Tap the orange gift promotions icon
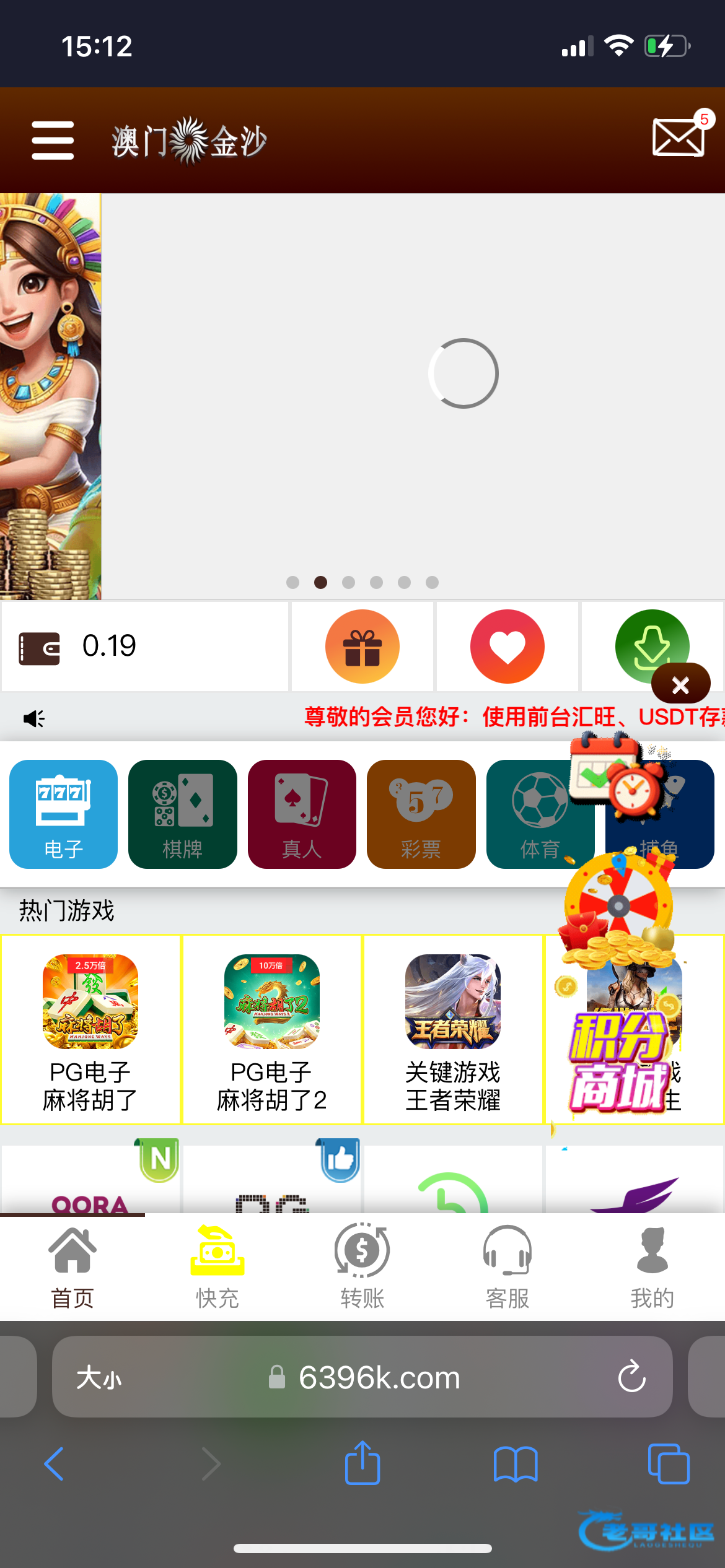 (362, 647)
